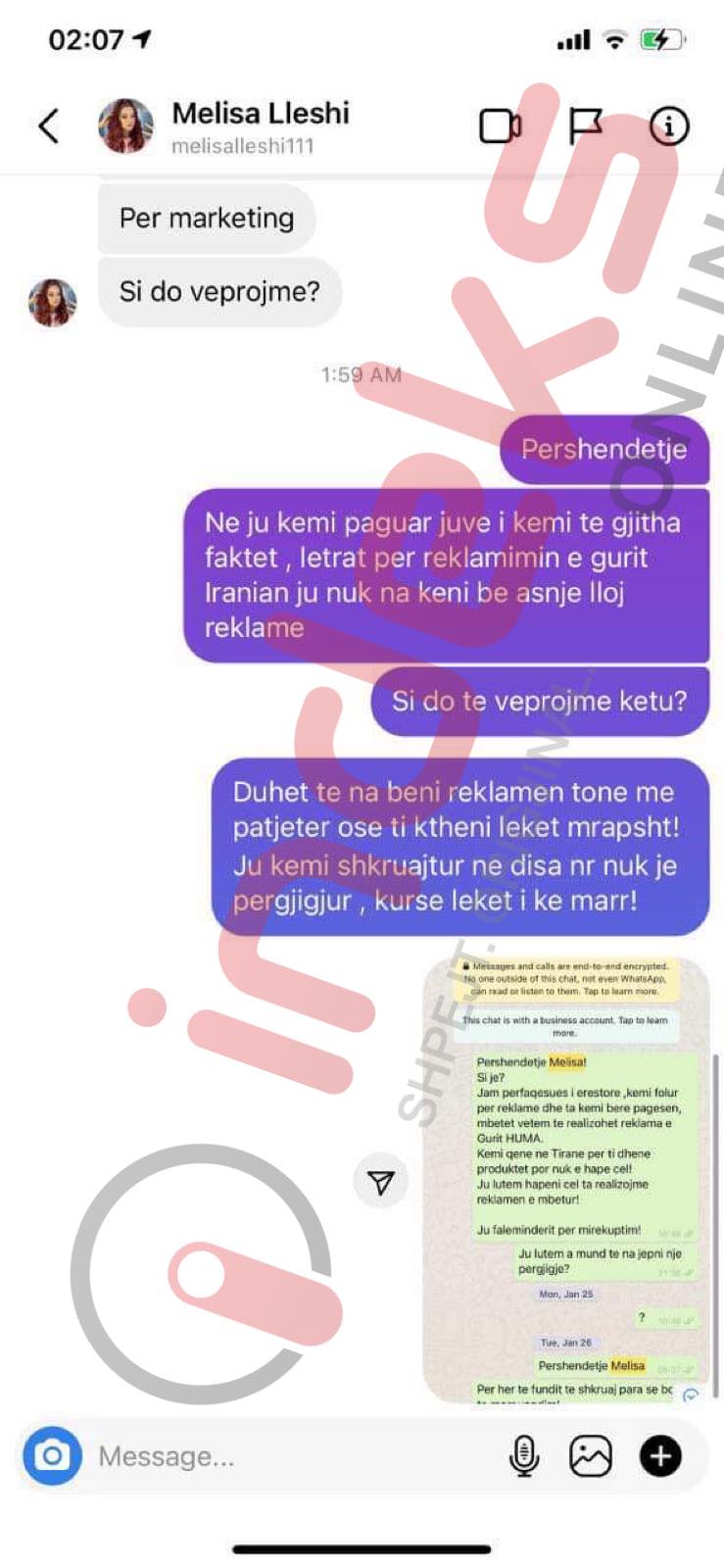Open the sent WhatsApp screenshot image
The height and width of the screenshot is (1568, 724).
pos(565,1181)
